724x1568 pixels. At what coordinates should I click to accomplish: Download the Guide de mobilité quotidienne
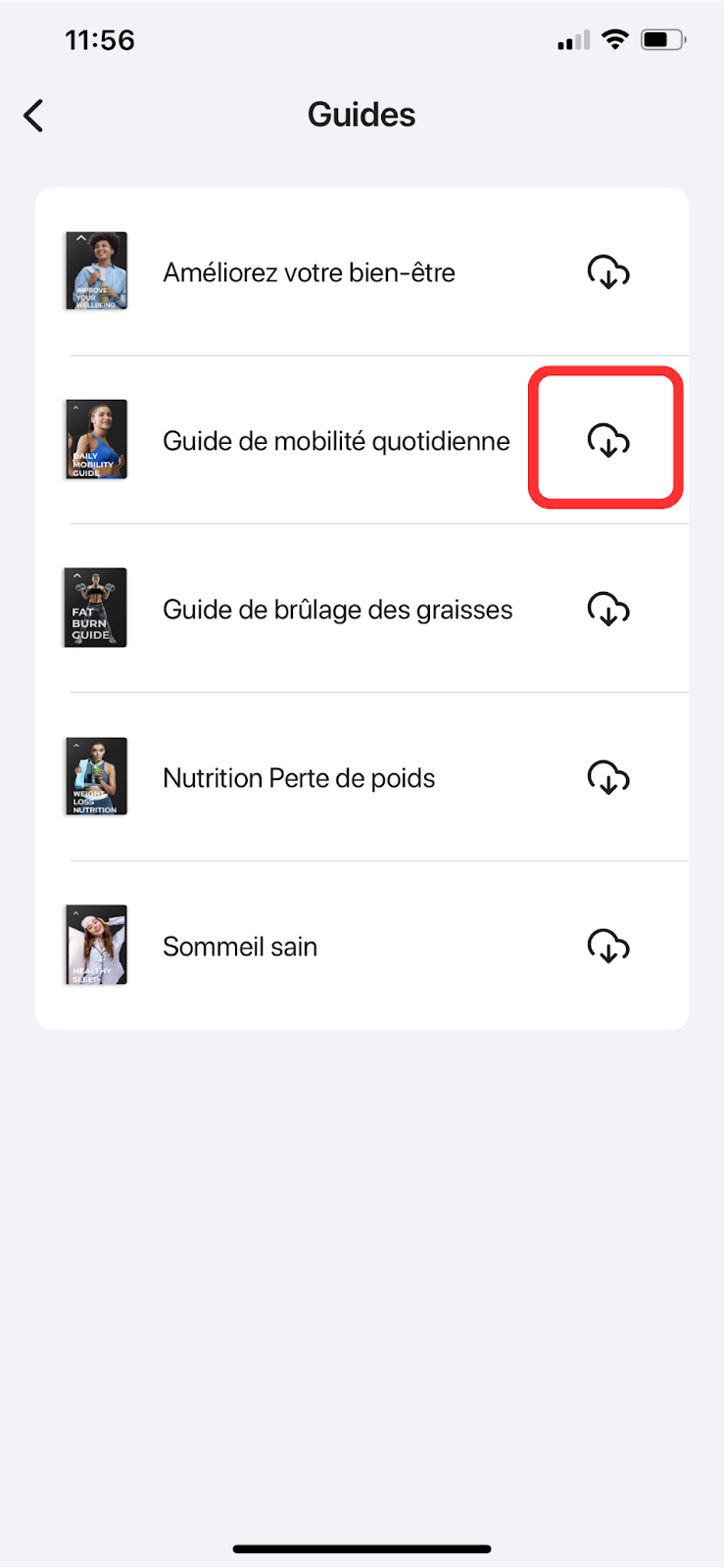(x=607, y=441)
